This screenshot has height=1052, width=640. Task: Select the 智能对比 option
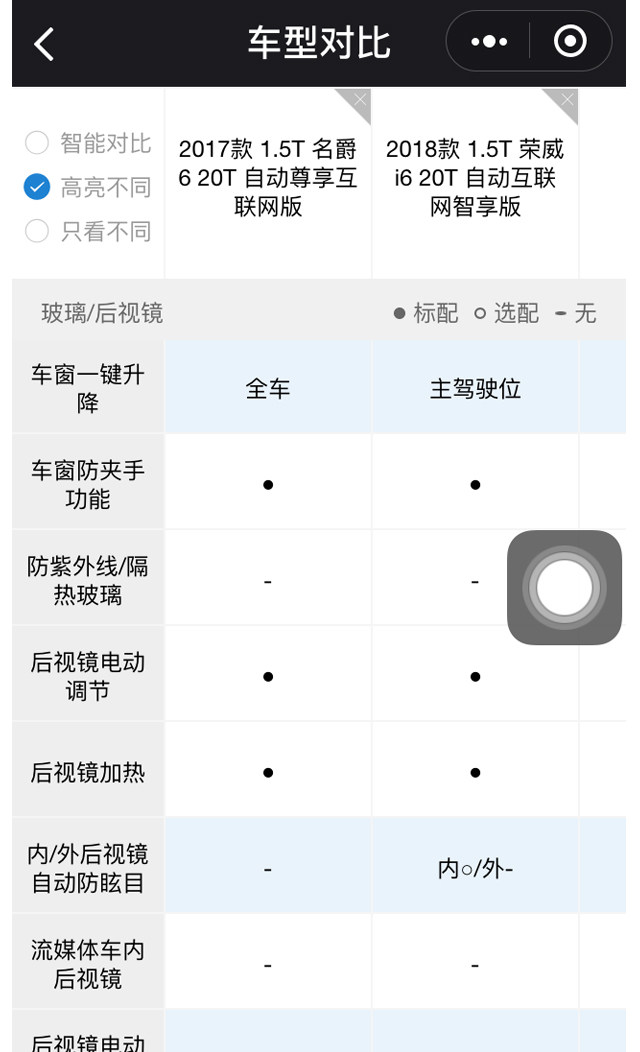[37, 143]
